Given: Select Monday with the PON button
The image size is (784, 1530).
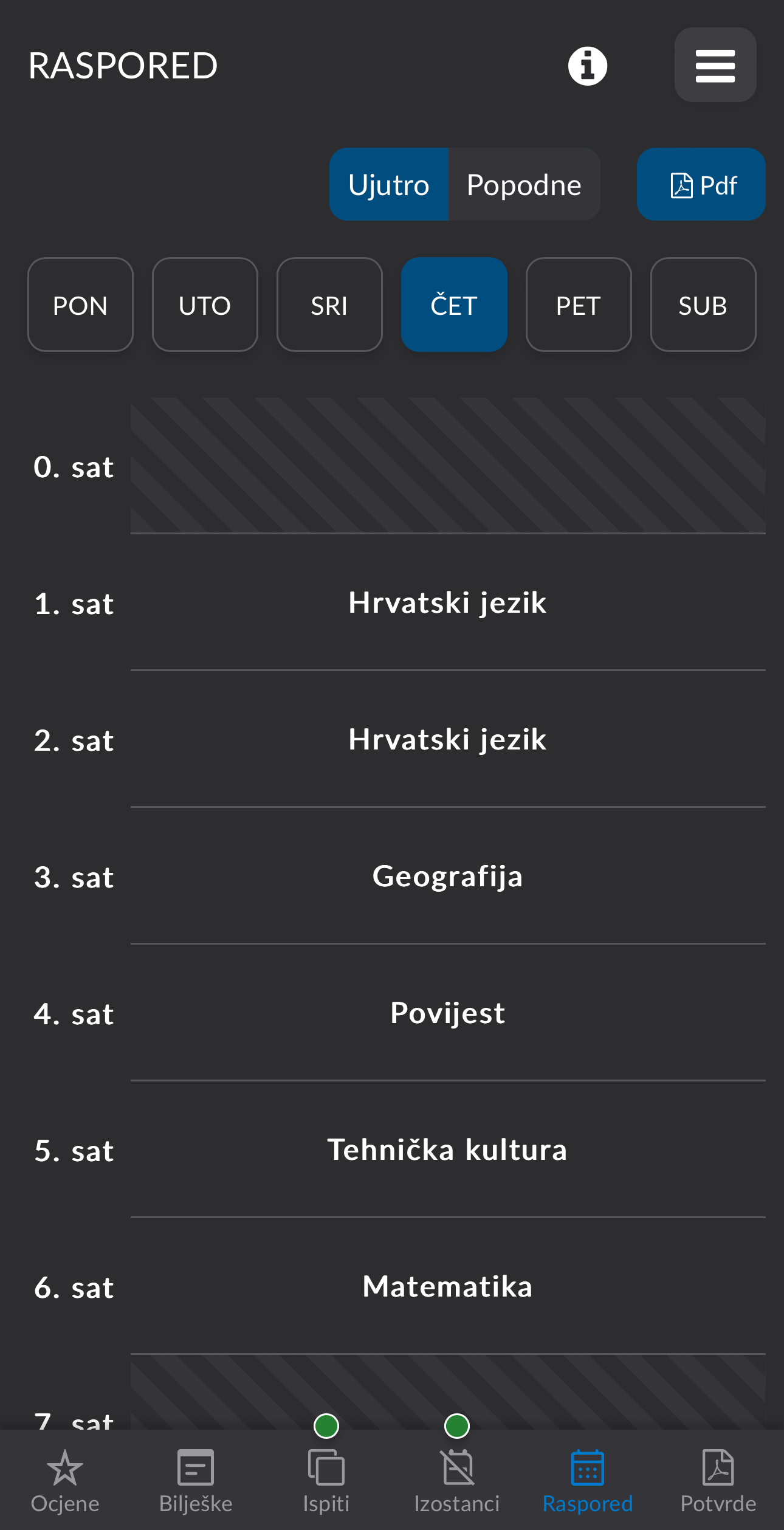Looking at the screenshot, I should click(80, 305).
